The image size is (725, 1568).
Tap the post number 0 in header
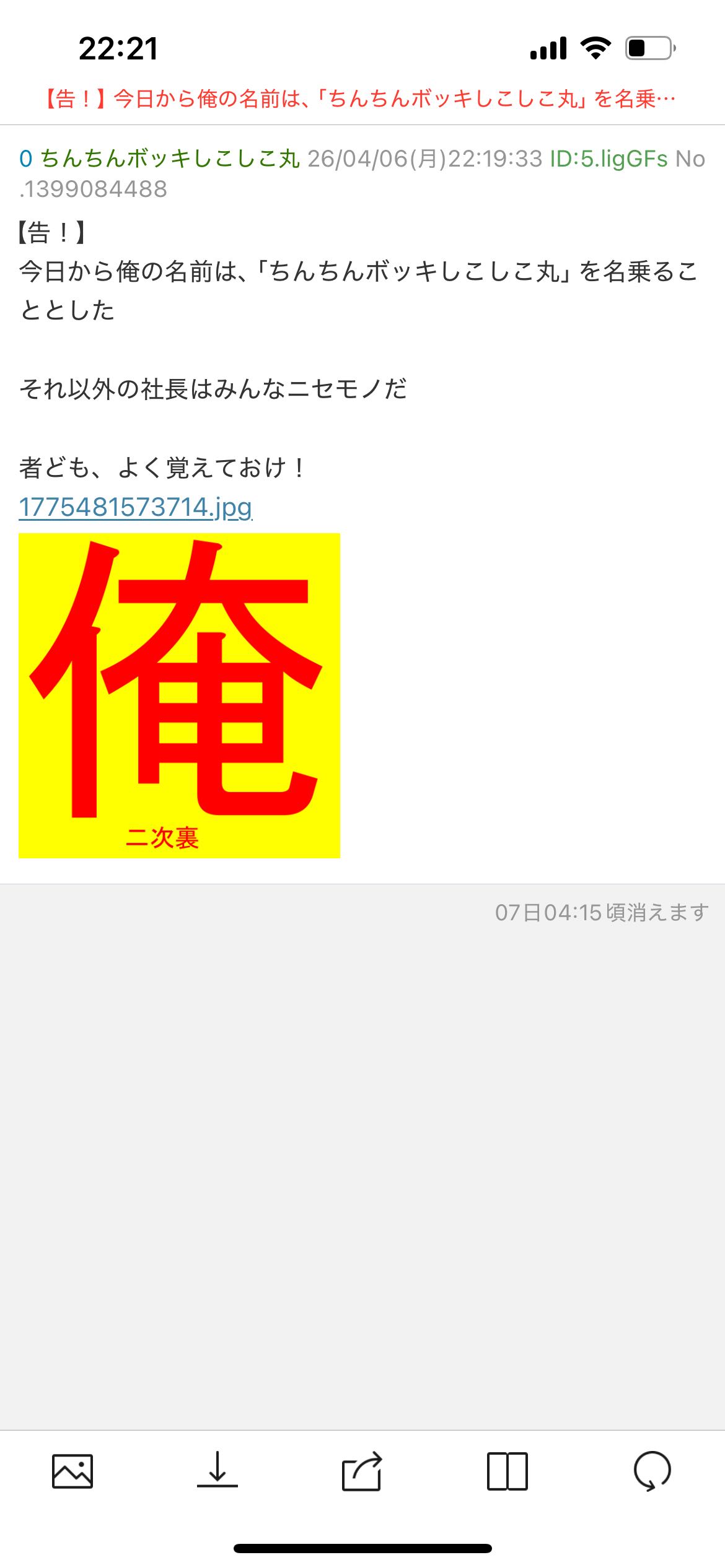point(25,159)
